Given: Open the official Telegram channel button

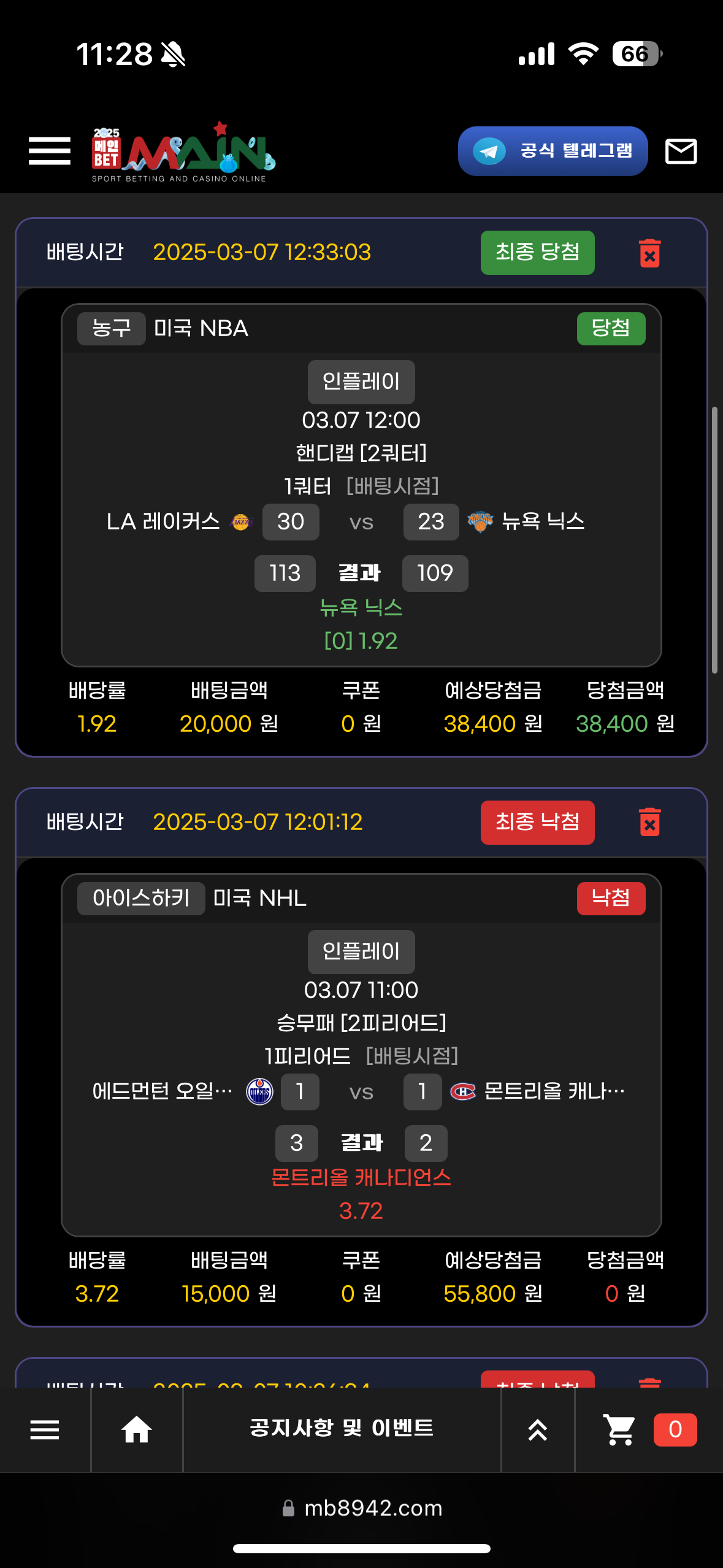Looking at the screenshot, I should tap(553, 151).
